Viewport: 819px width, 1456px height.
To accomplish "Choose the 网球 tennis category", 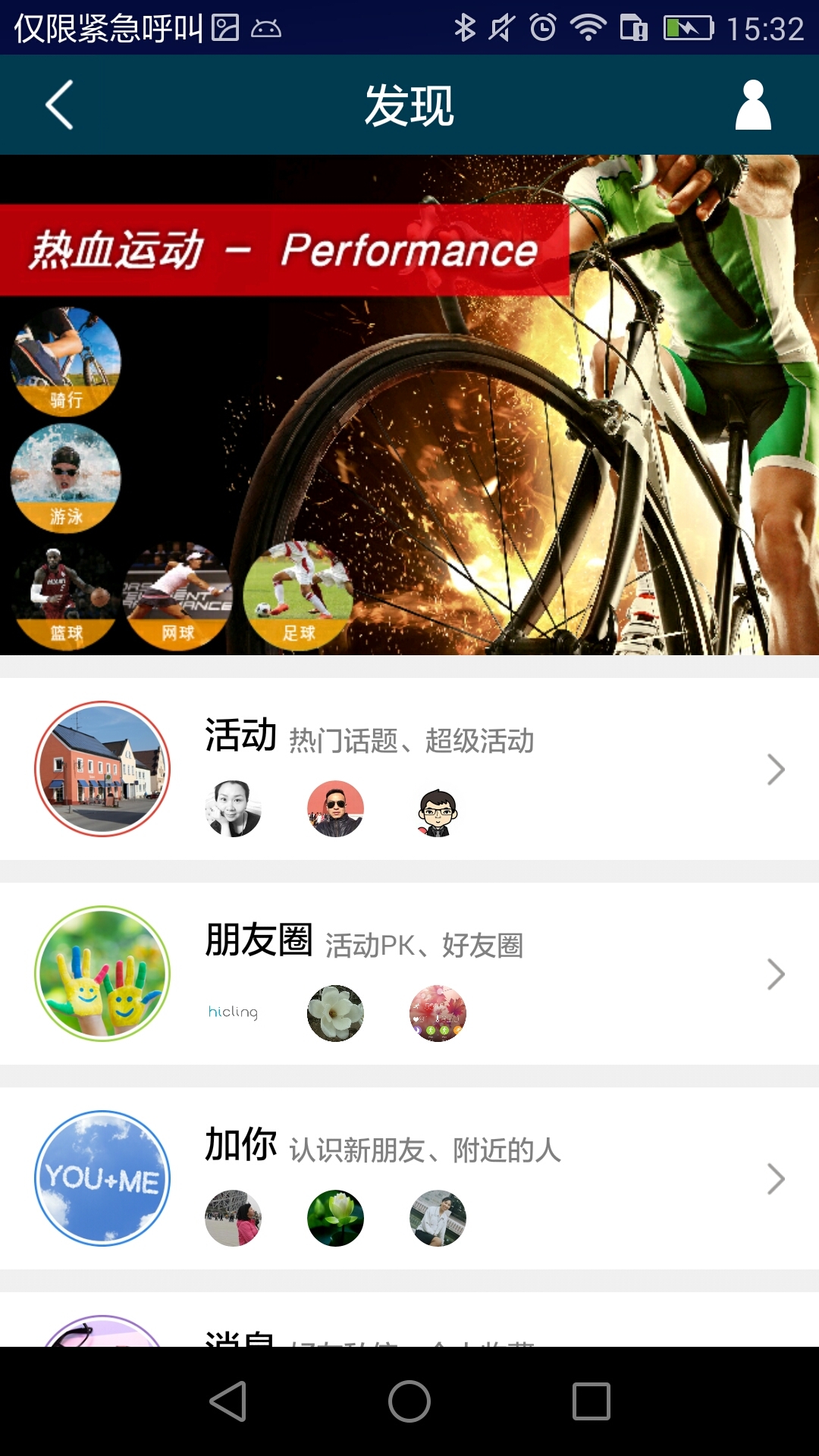I will point(178,596).
